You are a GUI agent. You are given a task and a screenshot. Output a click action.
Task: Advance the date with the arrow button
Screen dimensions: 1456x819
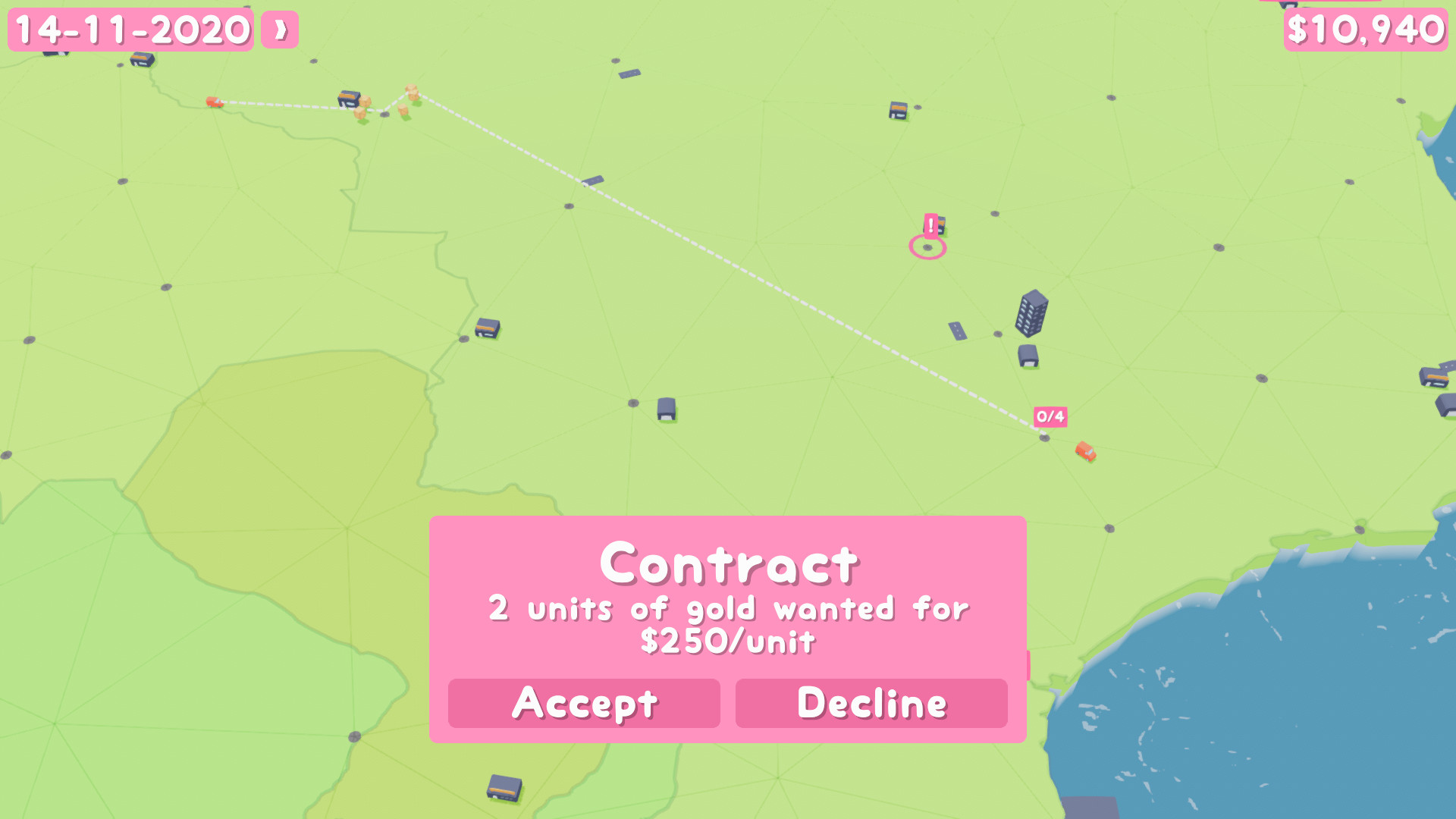[280, 30]
